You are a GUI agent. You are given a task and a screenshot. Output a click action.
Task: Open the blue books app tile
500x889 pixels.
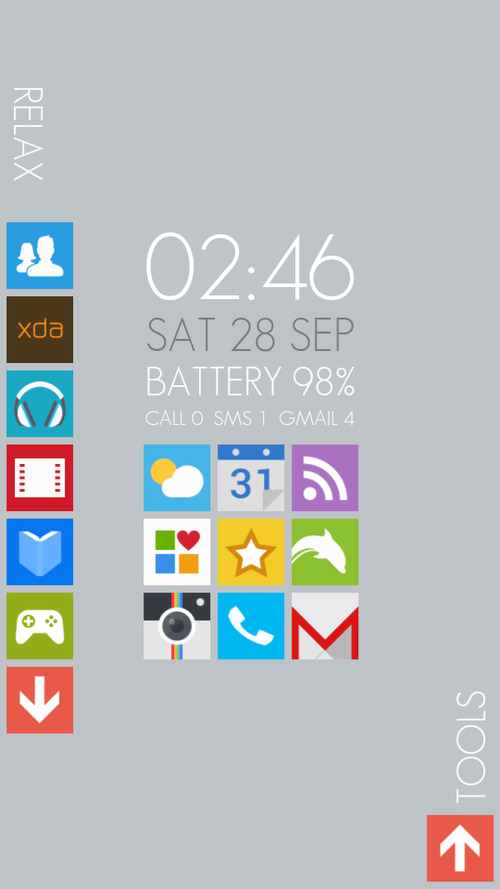click(40, 552)
